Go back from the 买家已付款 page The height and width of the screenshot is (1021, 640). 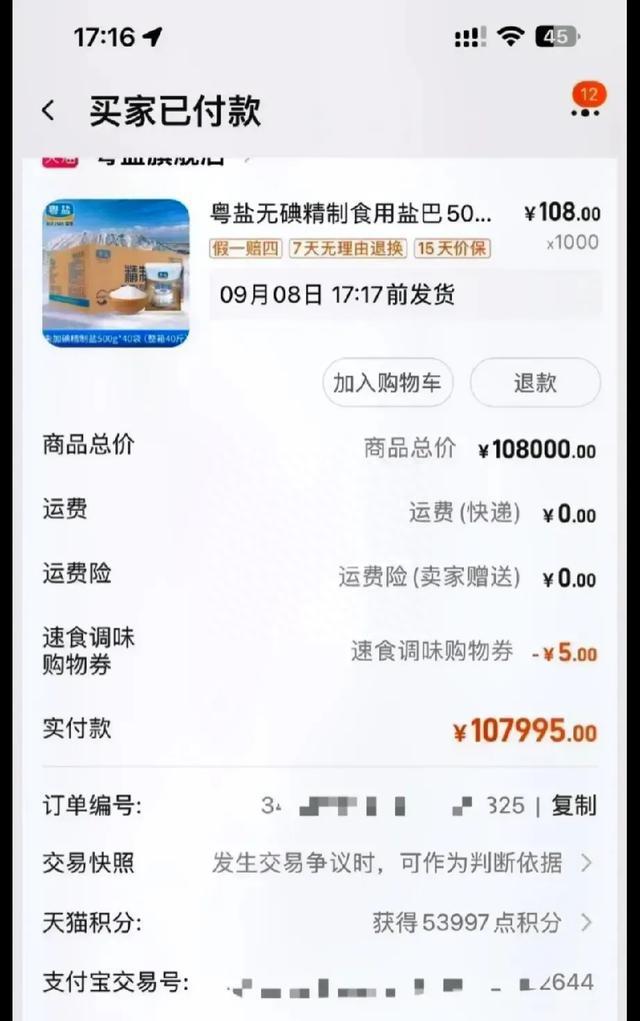[x=48, y=111]
